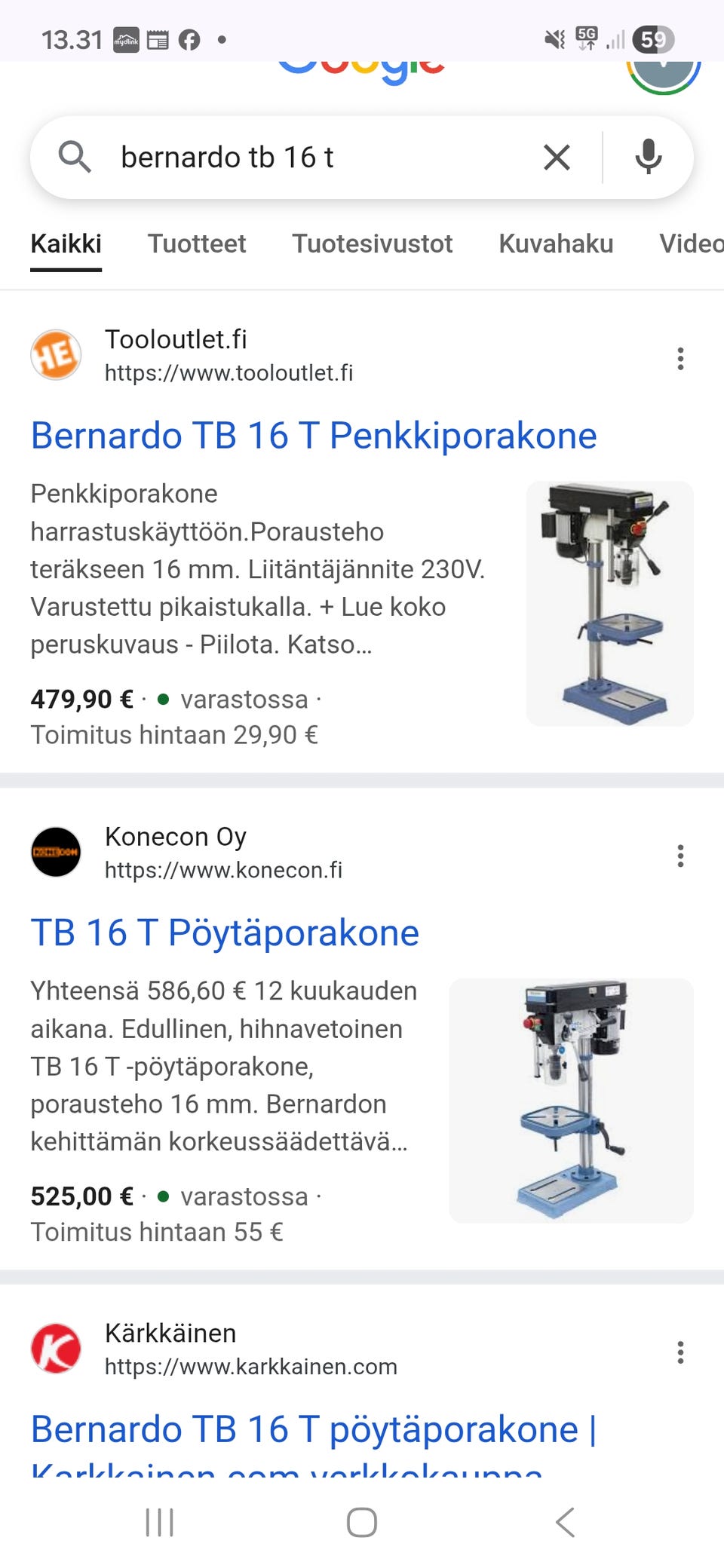724x1568 pixels.
Task: Open the TB 16 T Pöytäporakone link
Action: point(225,933)
